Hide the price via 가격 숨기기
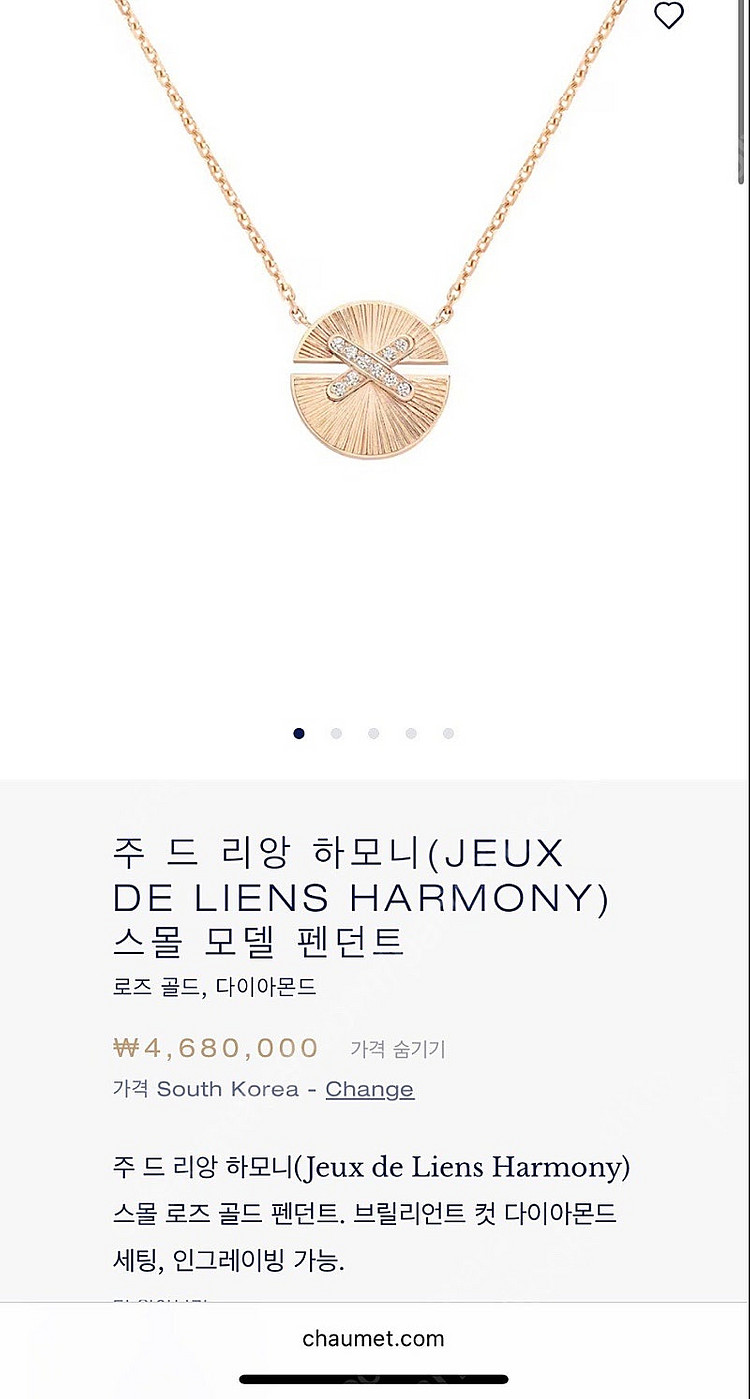 (397, 1049)
